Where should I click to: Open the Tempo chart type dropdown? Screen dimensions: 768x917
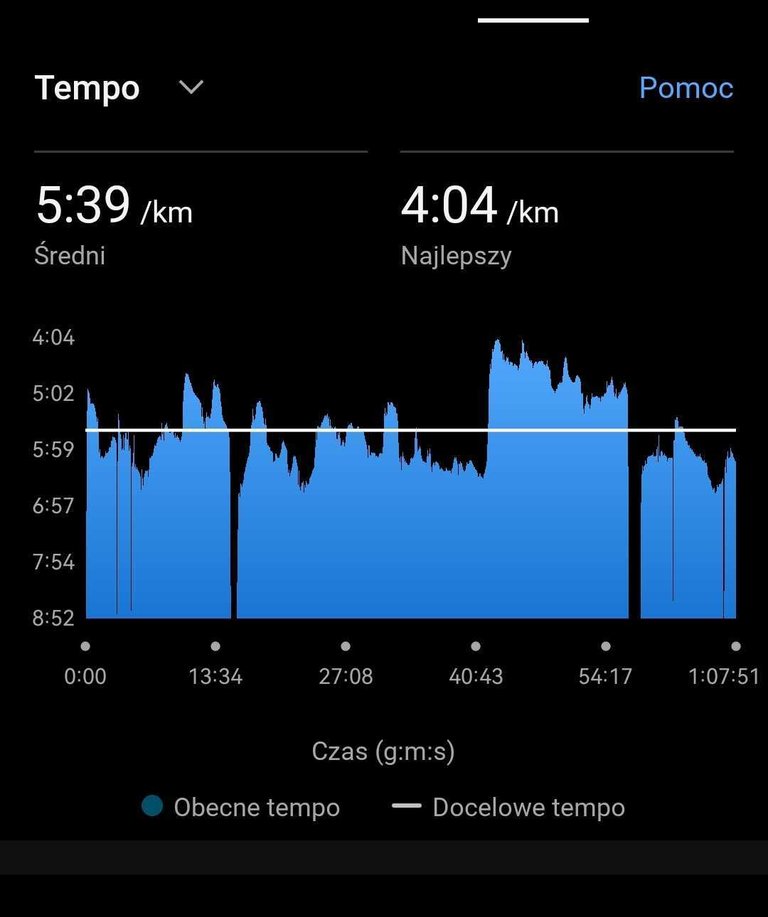pyautogui.click(x=190, y=88)
